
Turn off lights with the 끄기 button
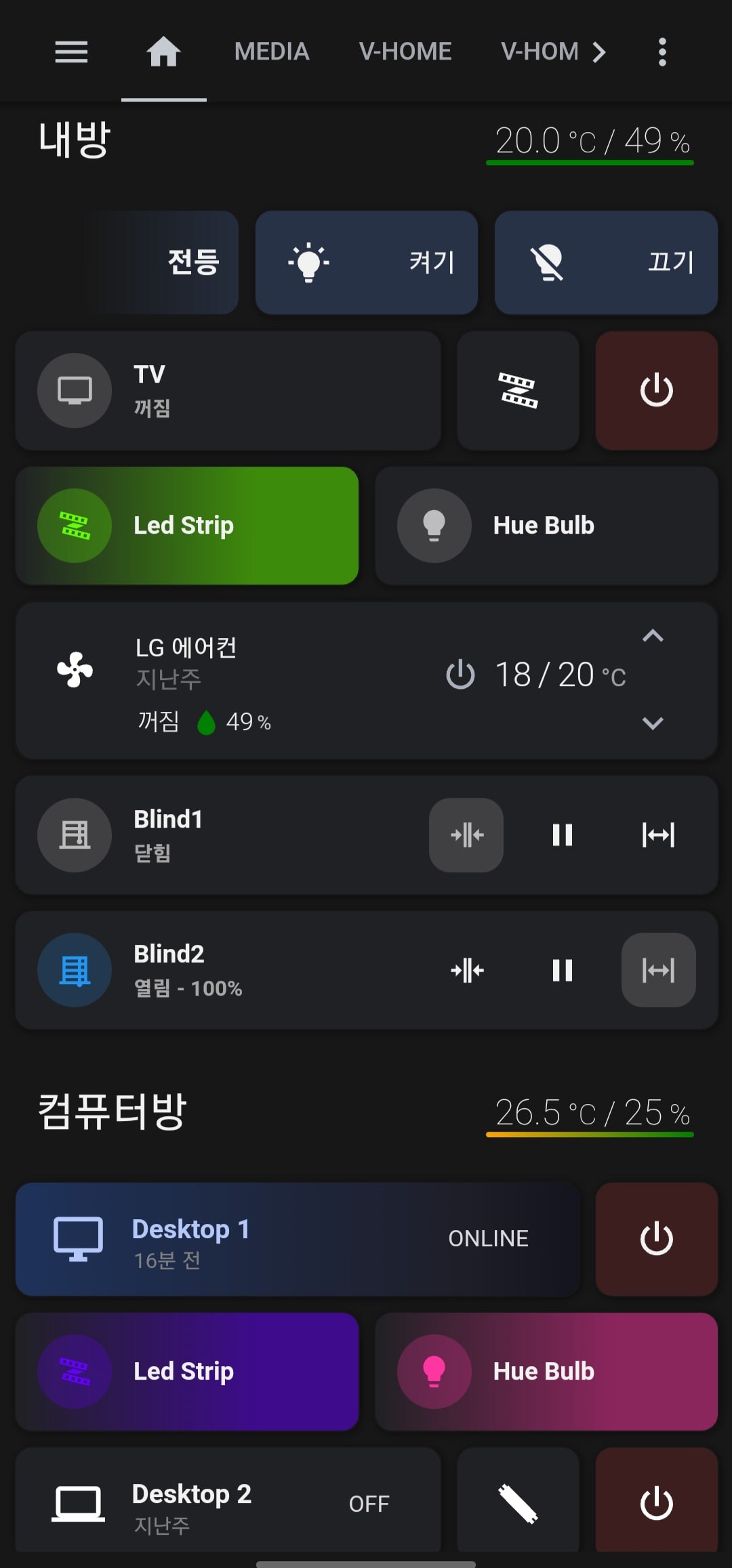pos(606,262)
